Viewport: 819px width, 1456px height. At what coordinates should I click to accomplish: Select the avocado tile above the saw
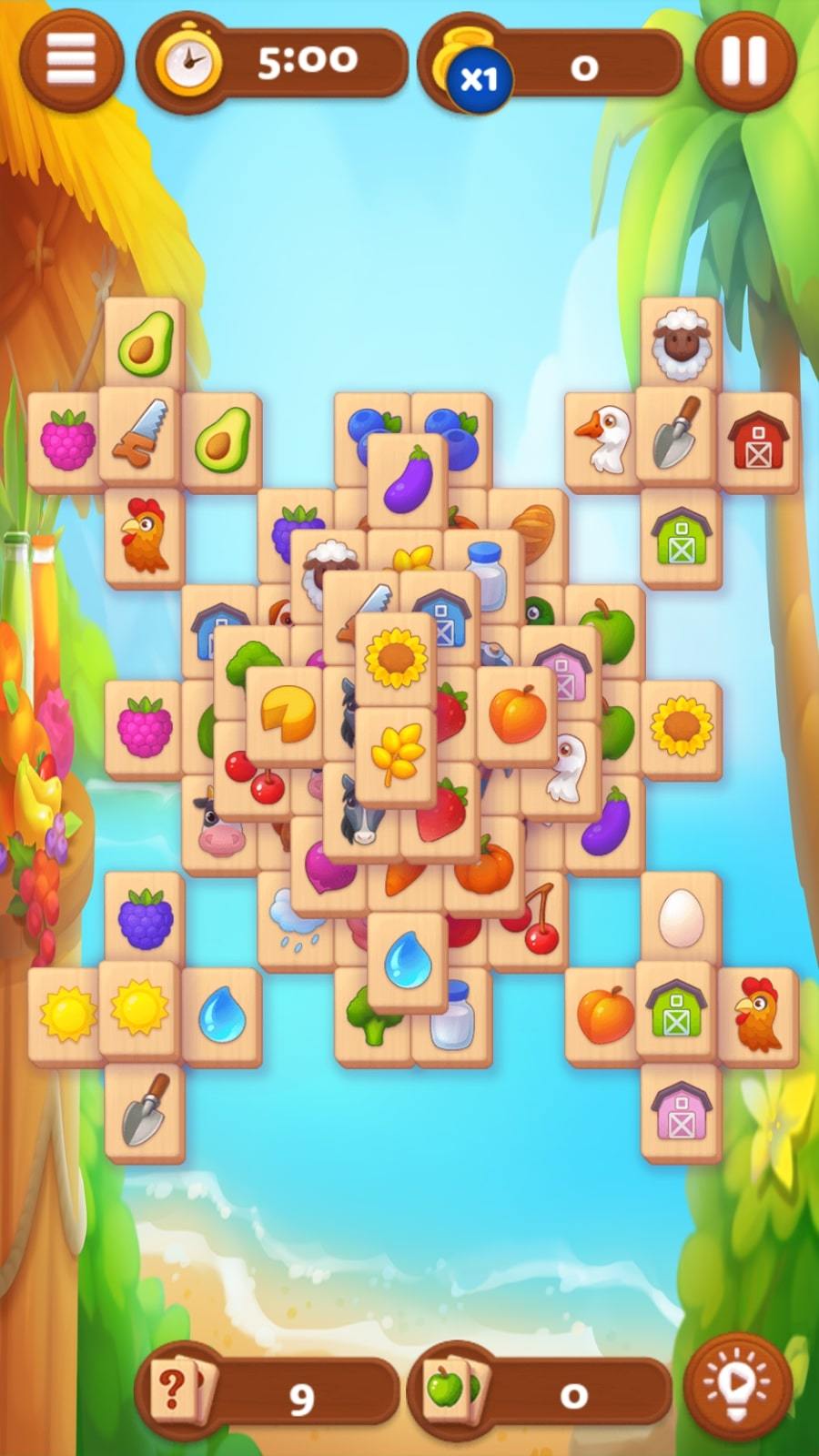pyautogui.click(x=145, y=344)
